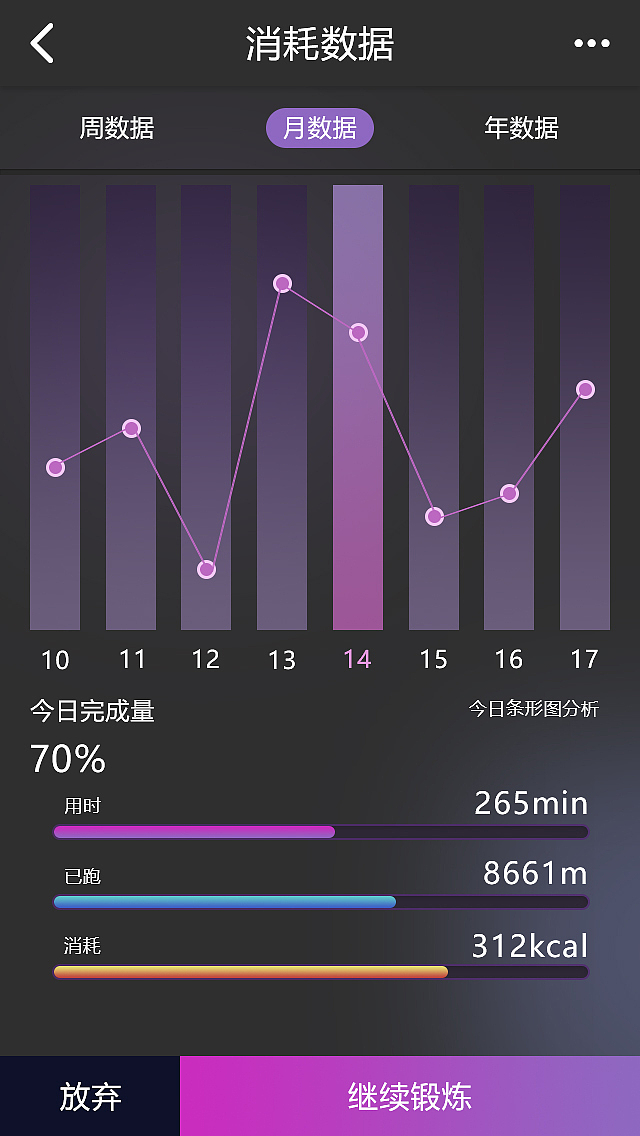Go back using the top-left arrow
The height and width of the screenshot is (1136, 640).
coord(42,44)
